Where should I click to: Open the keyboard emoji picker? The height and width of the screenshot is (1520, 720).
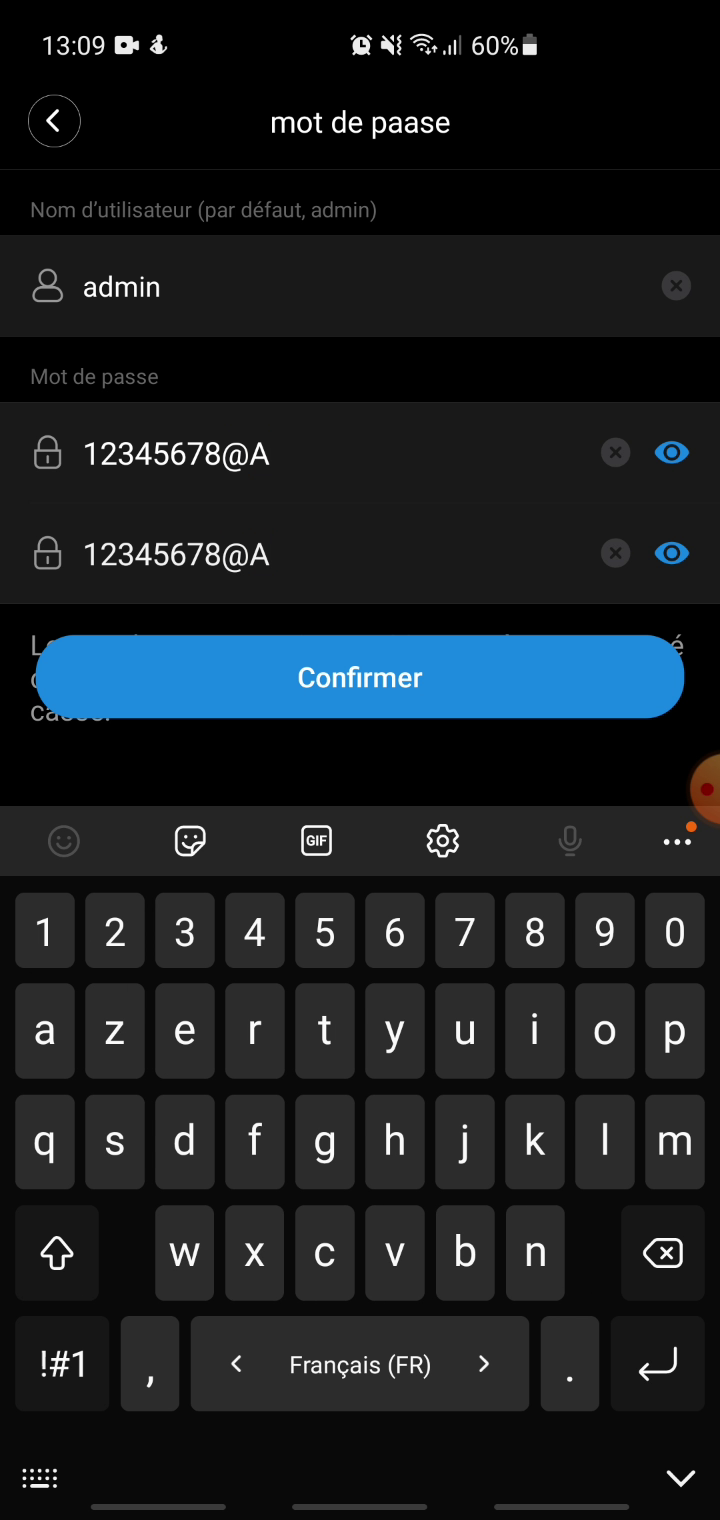click(x=64, y=841)
